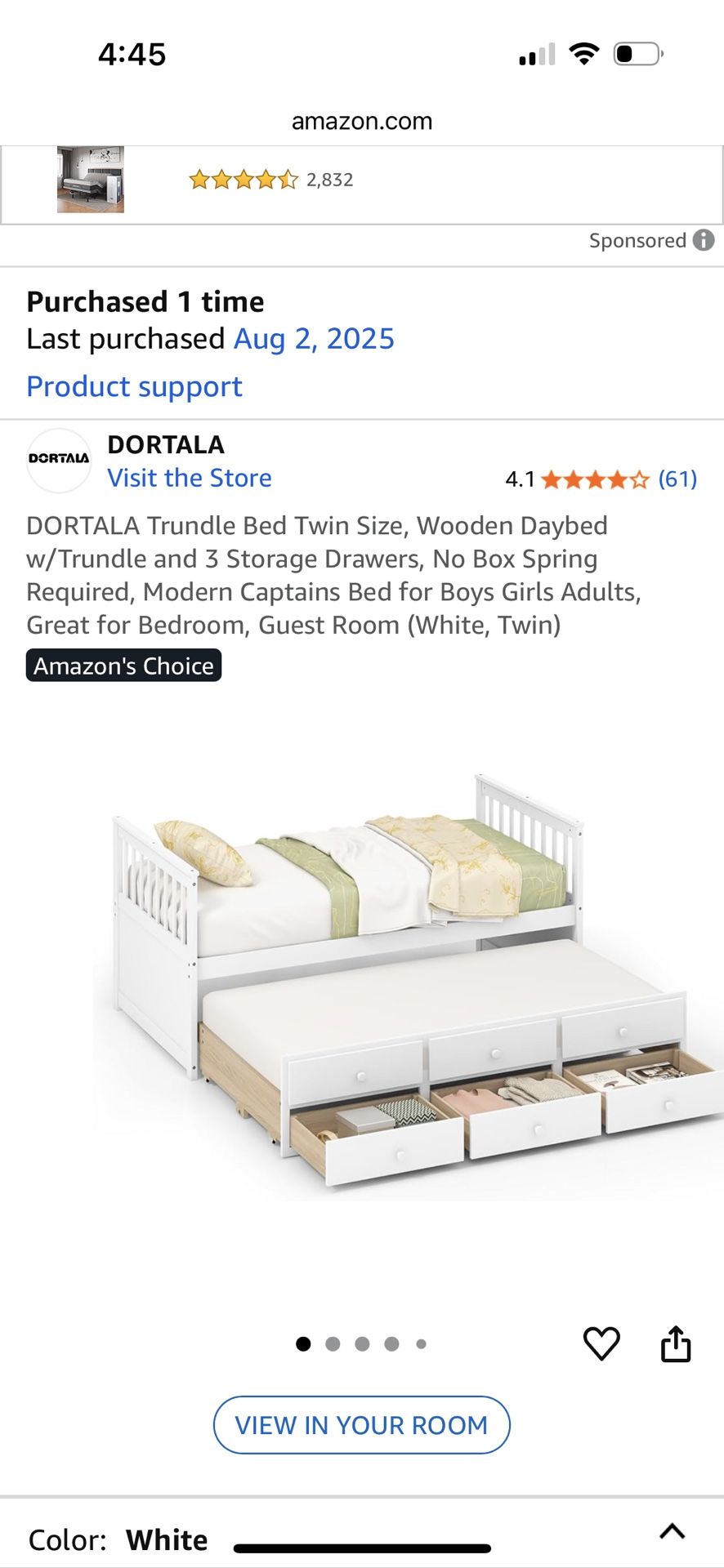Open the 61 customer reviews

pyautogui.click(x=677, y=479)
